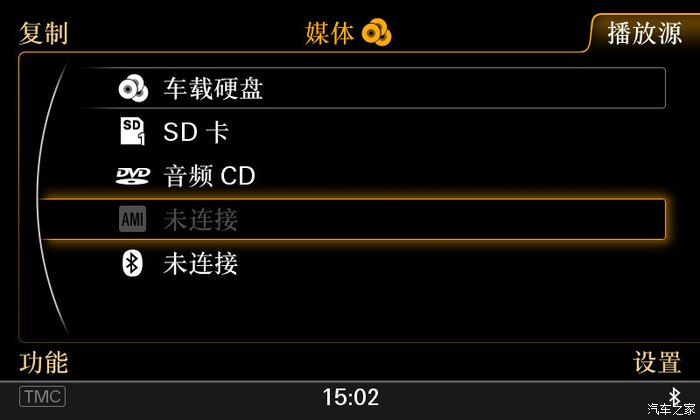Open 设置 in the corner
Viewport: 700px width, 420px height.
tap(657, 362)
